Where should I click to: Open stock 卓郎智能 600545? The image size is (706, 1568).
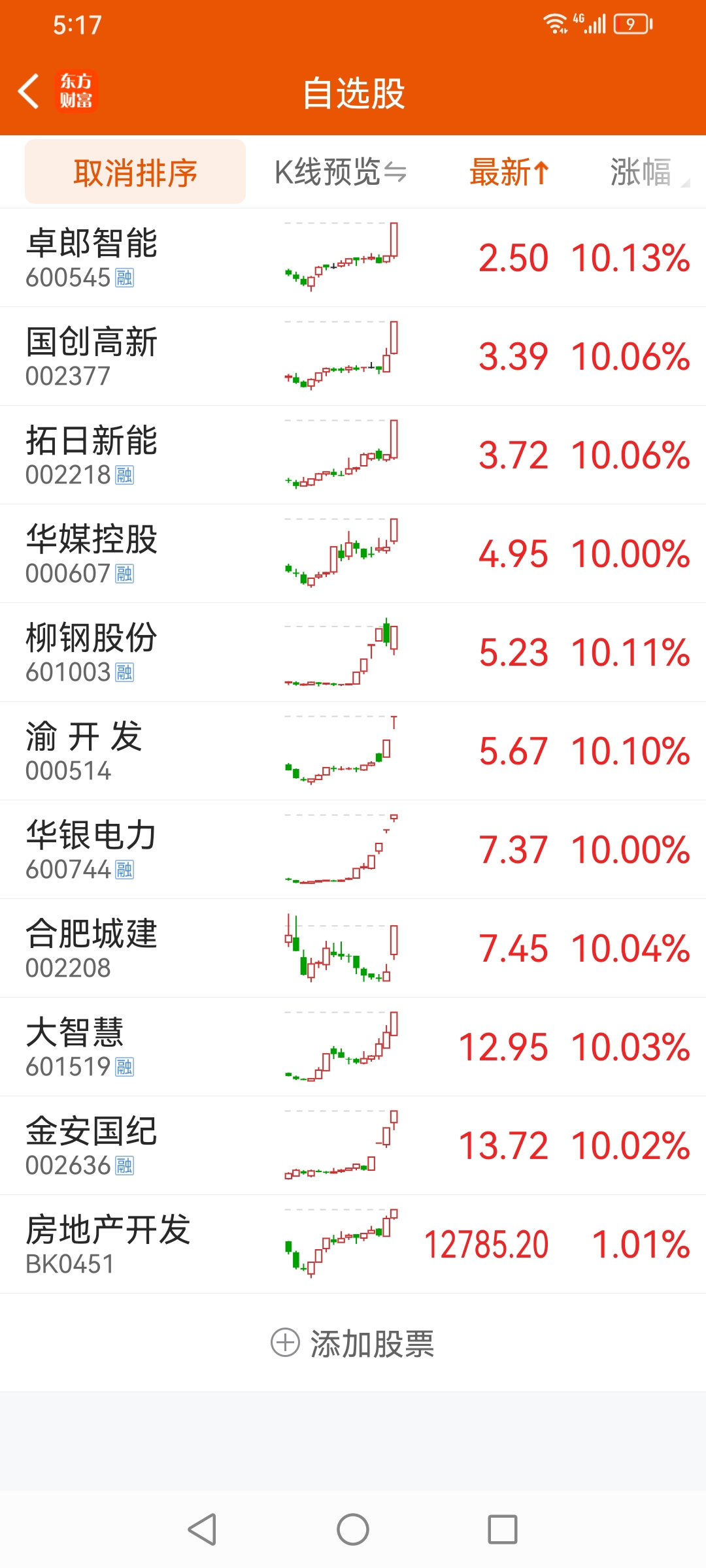(x=353, y=258)
